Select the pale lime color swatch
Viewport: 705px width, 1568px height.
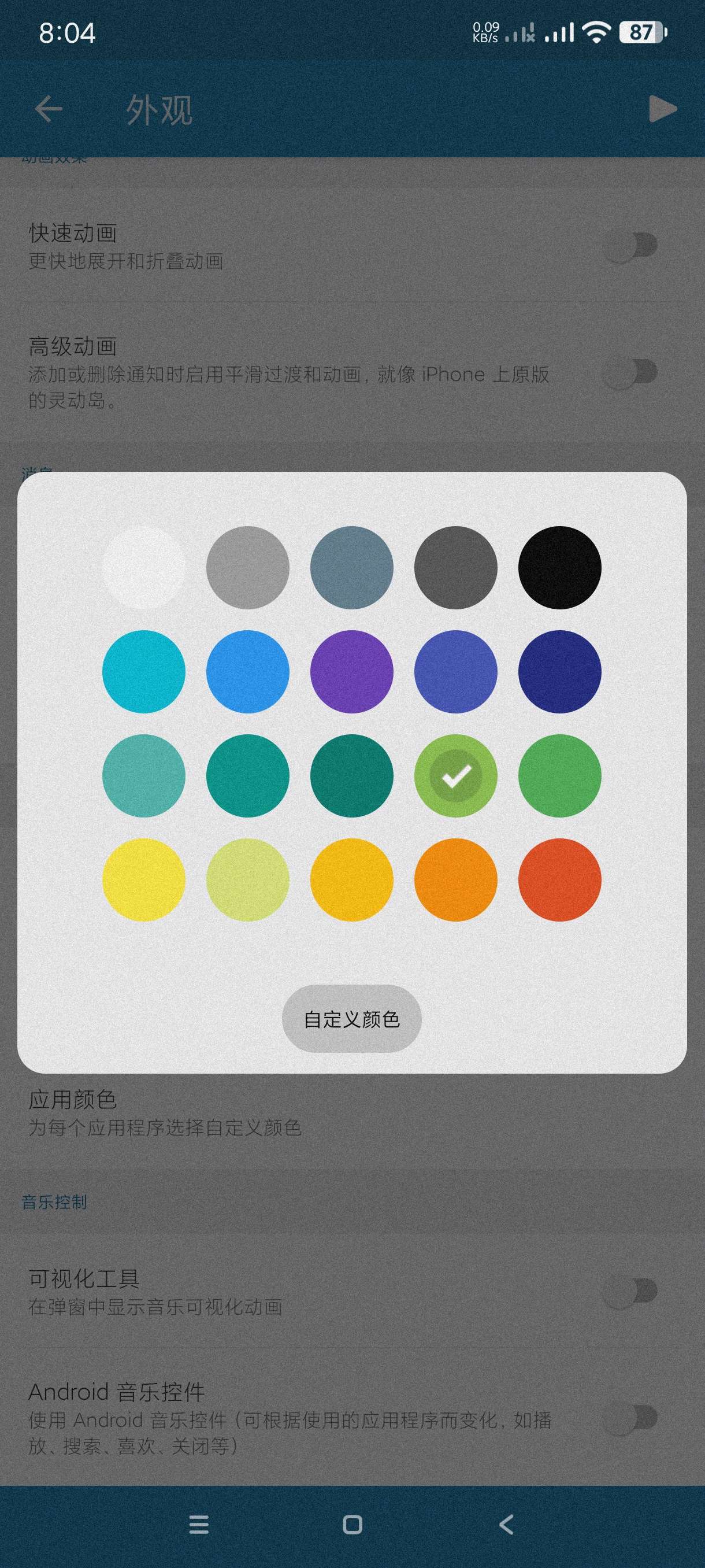(x=247, y=879)
